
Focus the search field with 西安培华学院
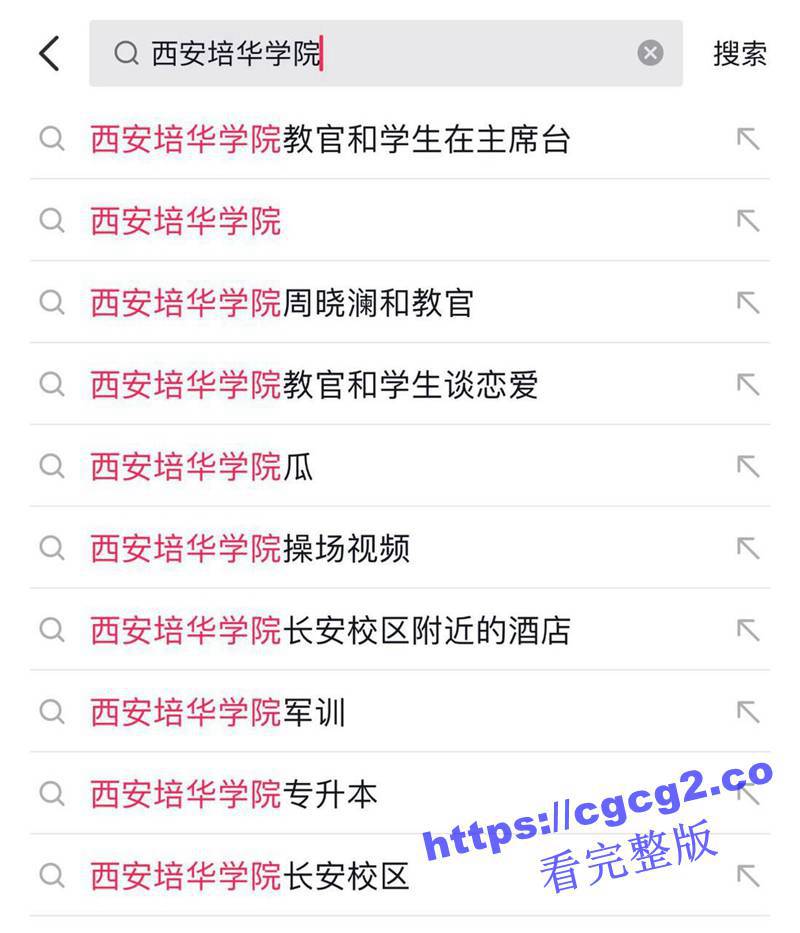coord(380,53)
